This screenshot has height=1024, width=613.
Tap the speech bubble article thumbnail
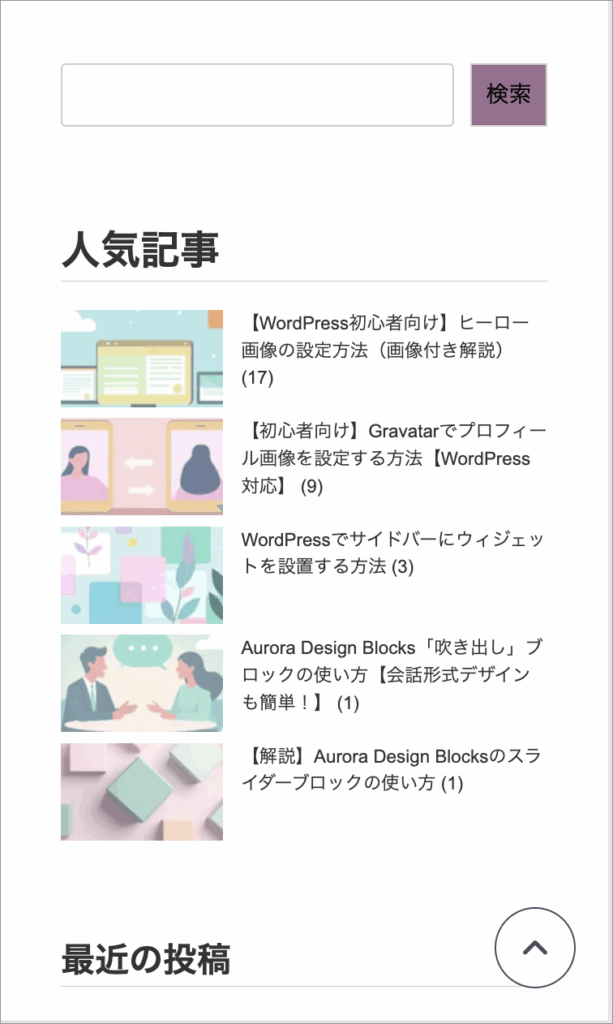pos(142,683)
